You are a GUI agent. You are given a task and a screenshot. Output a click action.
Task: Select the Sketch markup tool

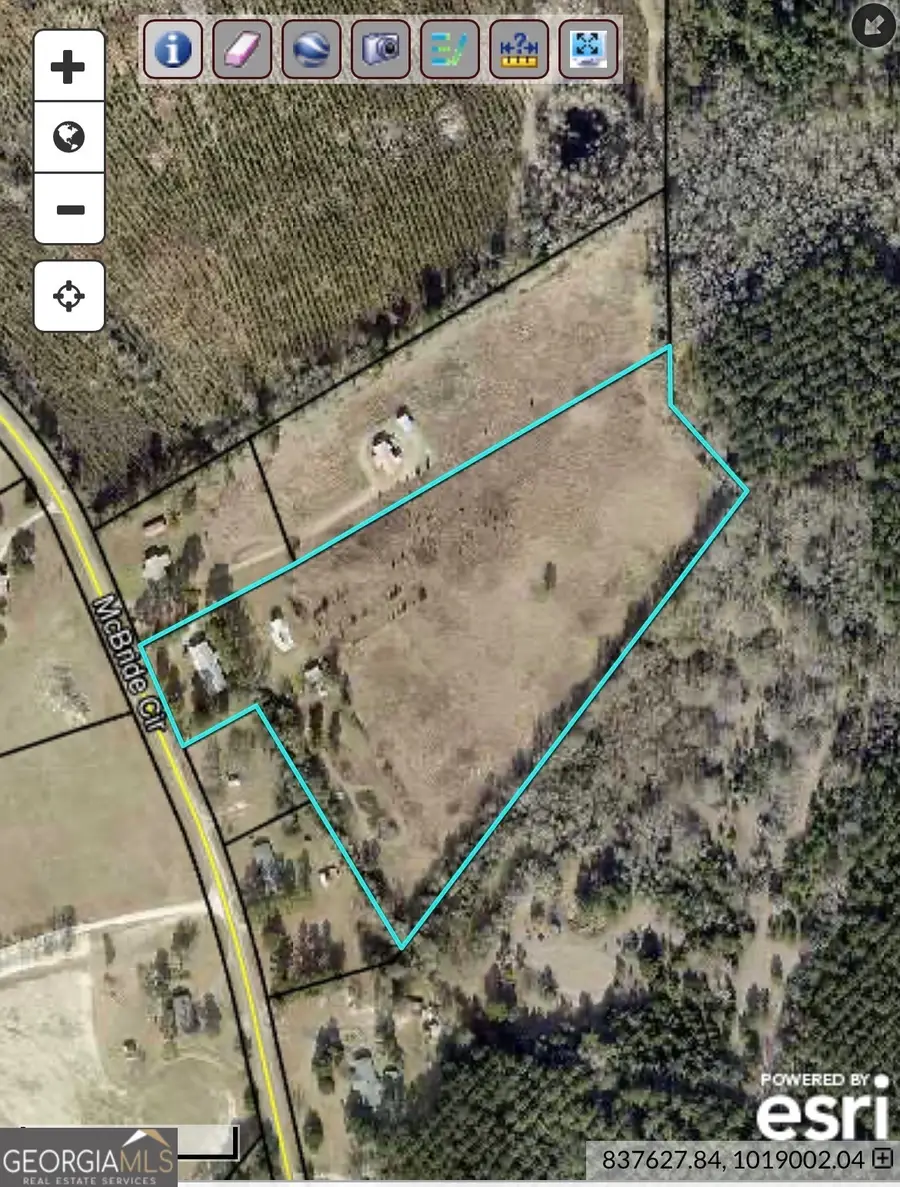click(449, 50)
